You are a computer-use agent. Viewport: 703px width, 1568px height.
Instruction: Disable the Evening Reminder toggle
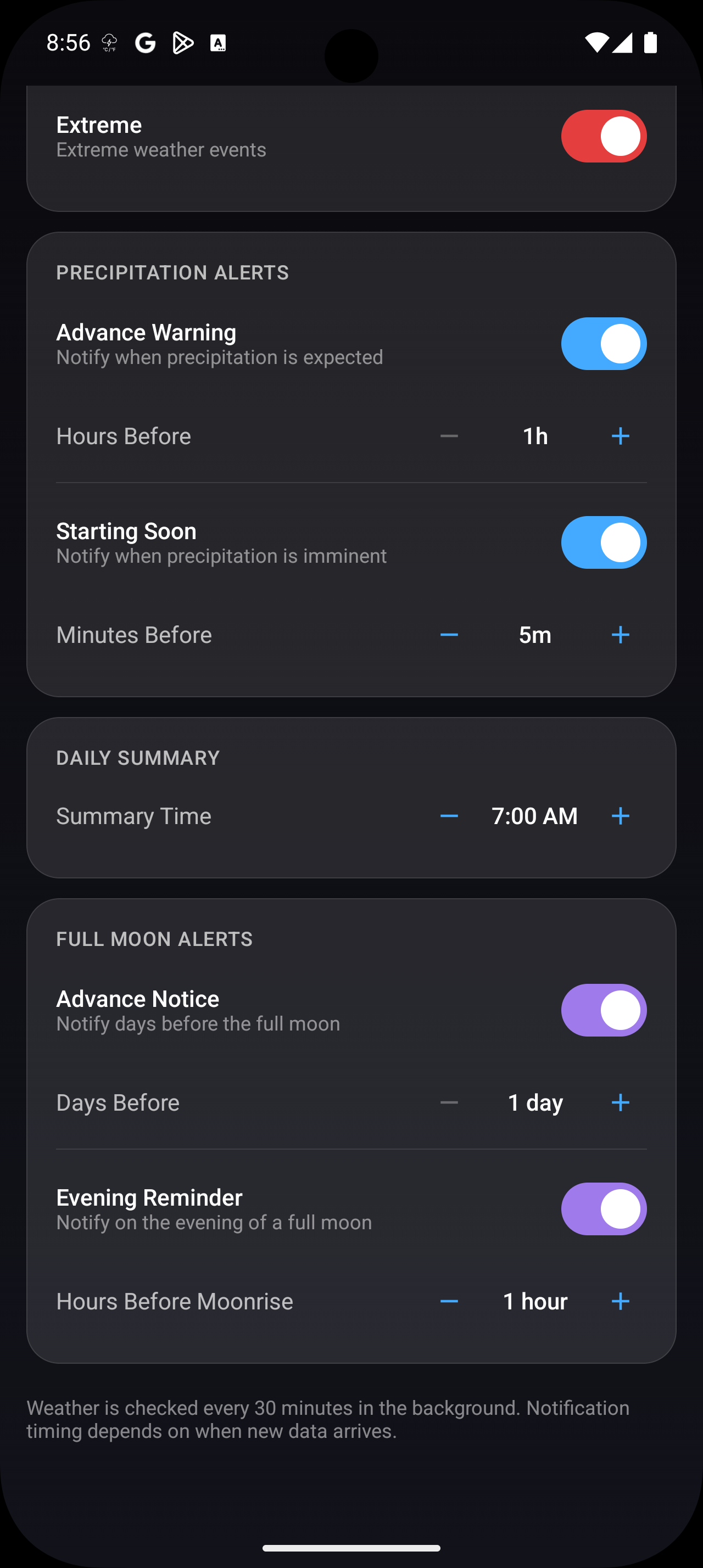603,1209
